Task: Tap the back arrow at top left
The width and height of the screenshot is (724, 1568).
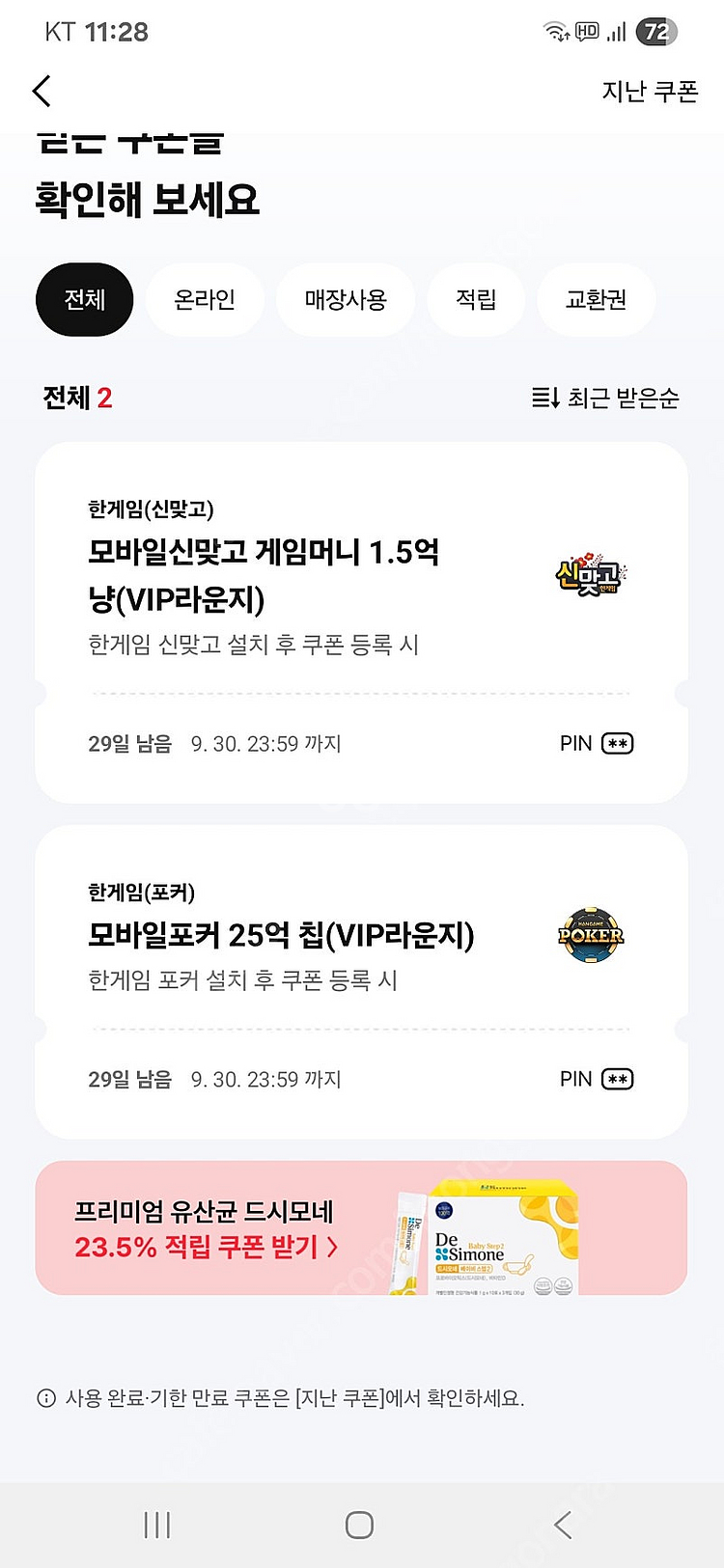Action: (41, 90)
